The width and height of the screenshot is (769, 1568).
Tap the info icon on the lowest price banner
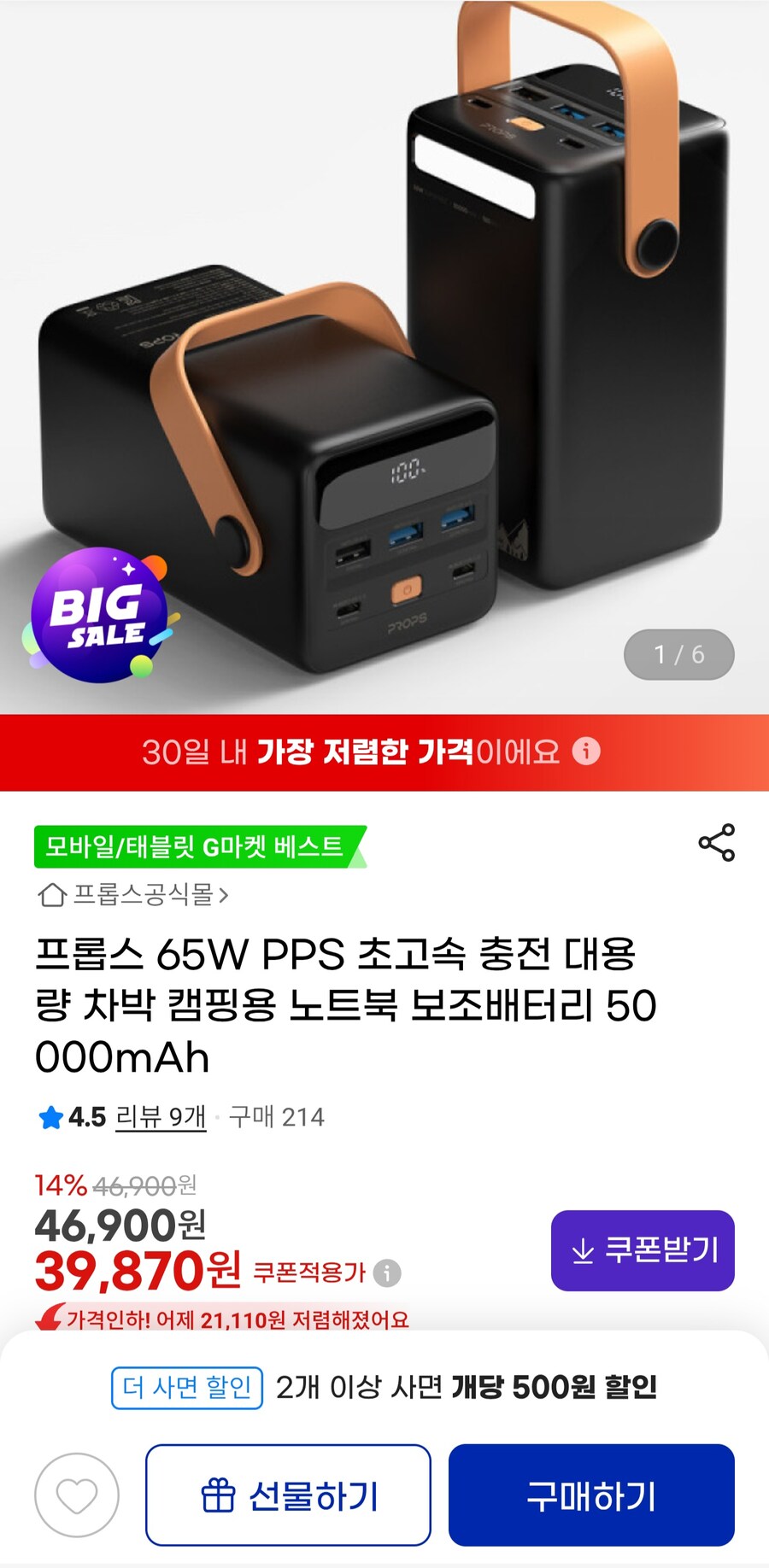click(x=586, y=752)
